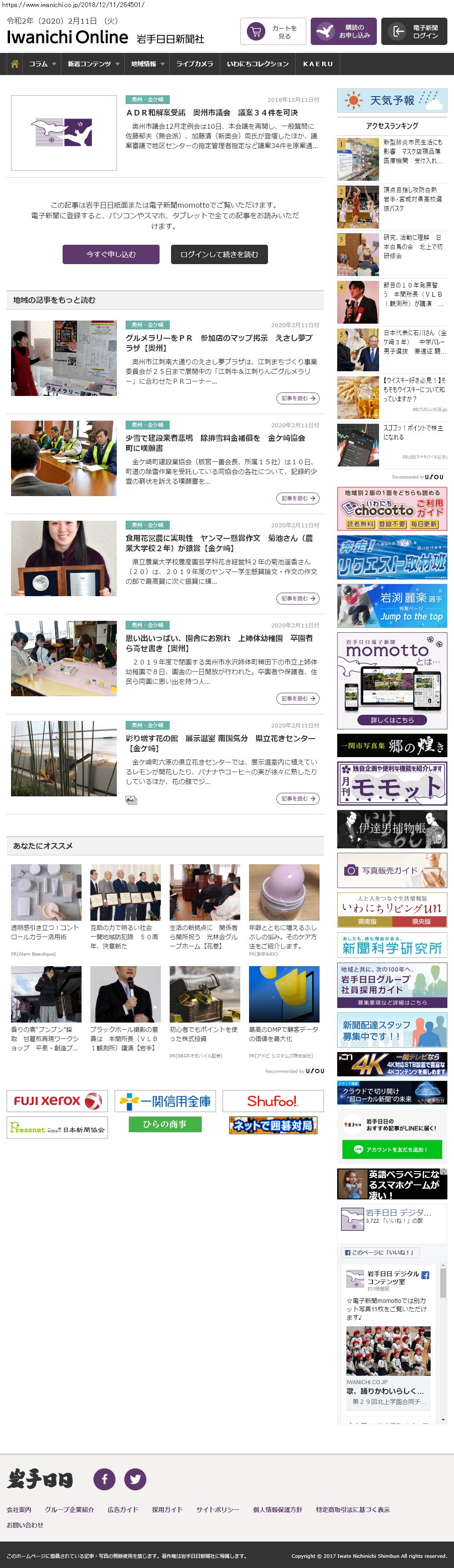Go to いわにちコレクション
This screenshot has width=454, height=1568.
pyautogui.click(x=257, y=64)
